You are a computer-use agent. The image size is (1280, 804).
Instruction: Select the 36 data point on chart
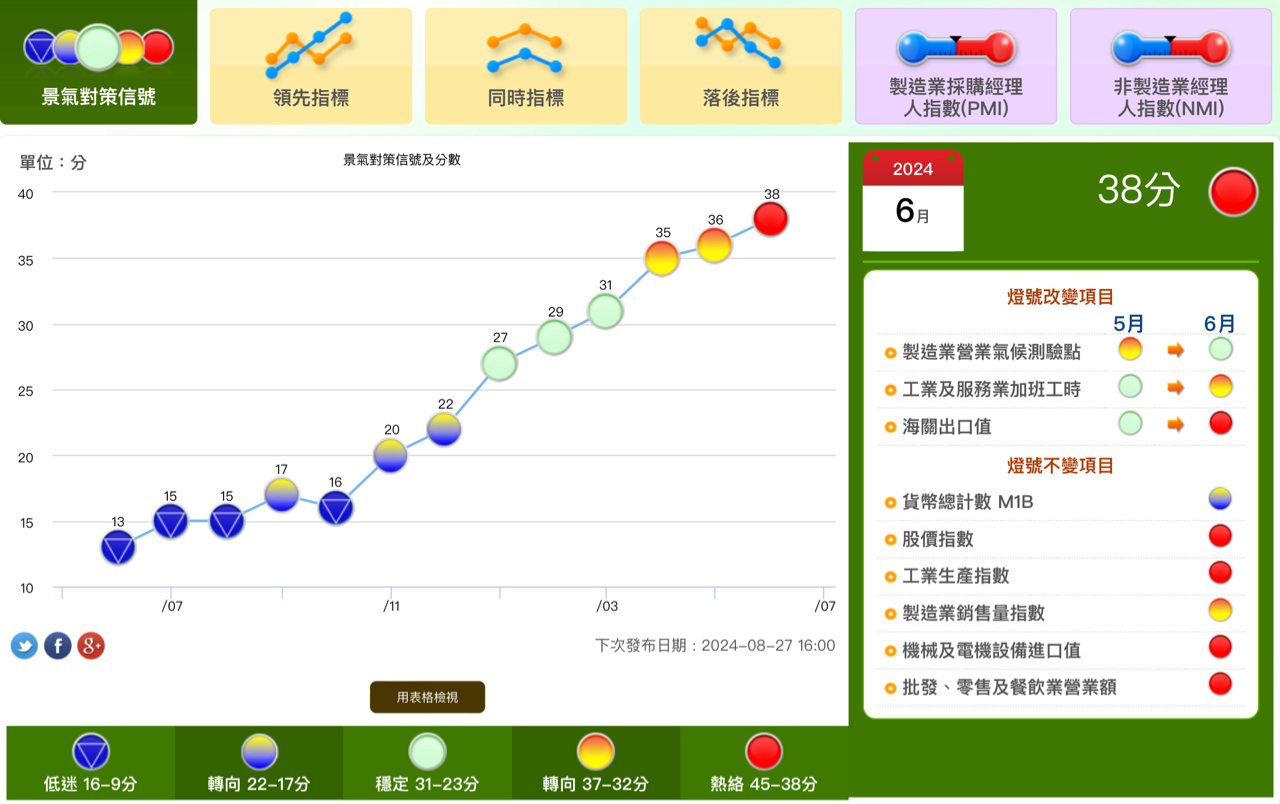point(714,245)
